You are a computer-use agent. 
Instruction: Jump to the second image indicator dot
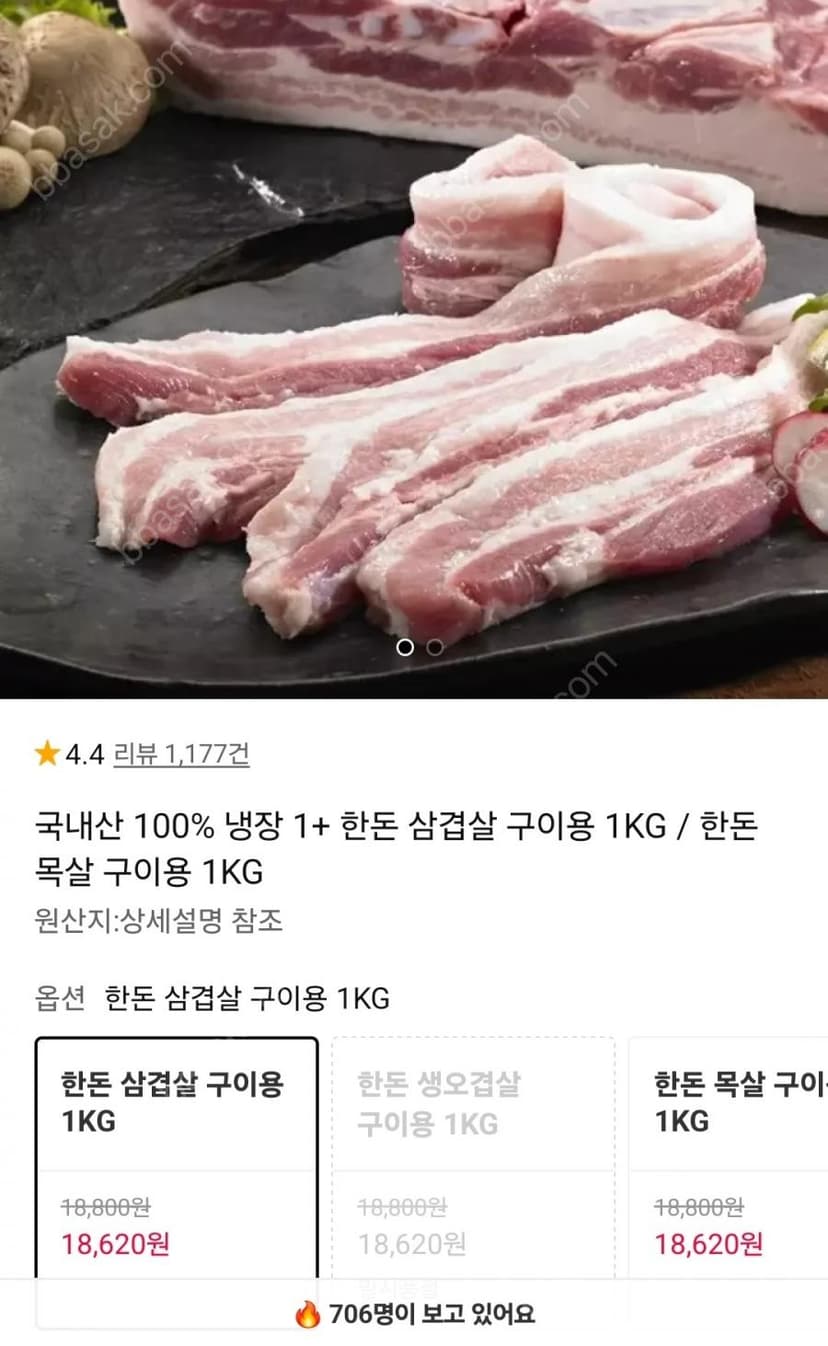(434, 647)
